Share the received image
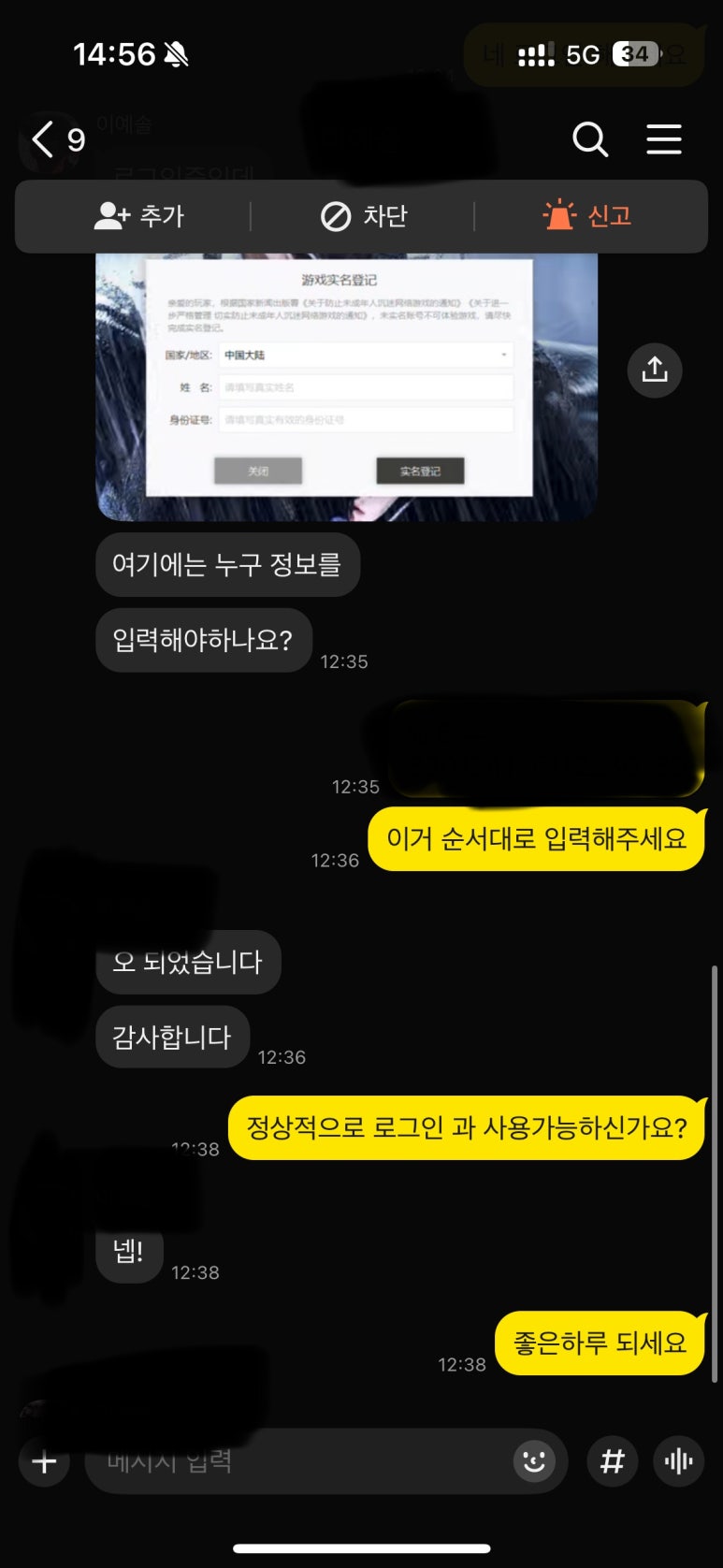 pos(654,370)
